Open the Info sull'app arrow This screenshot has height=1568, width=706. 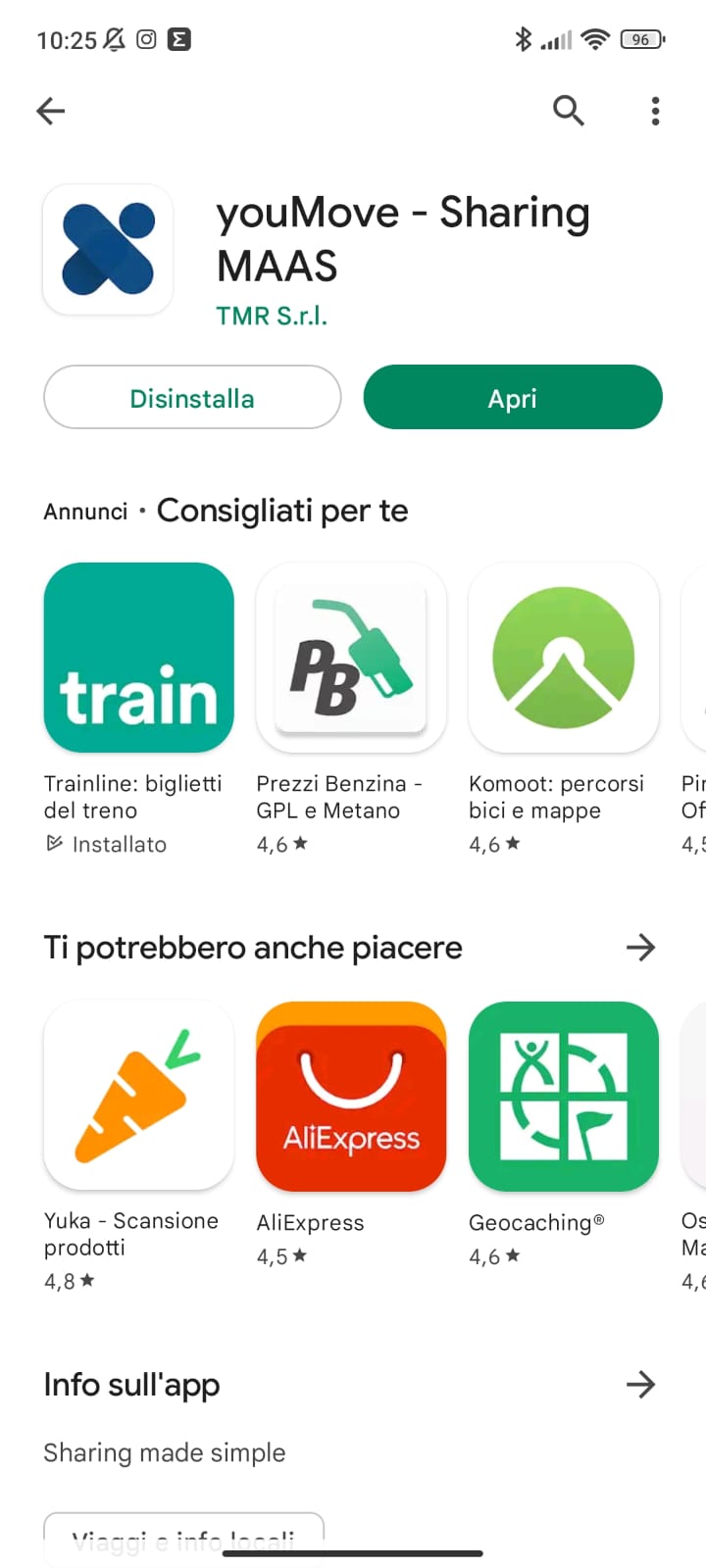click(640, 1385)
